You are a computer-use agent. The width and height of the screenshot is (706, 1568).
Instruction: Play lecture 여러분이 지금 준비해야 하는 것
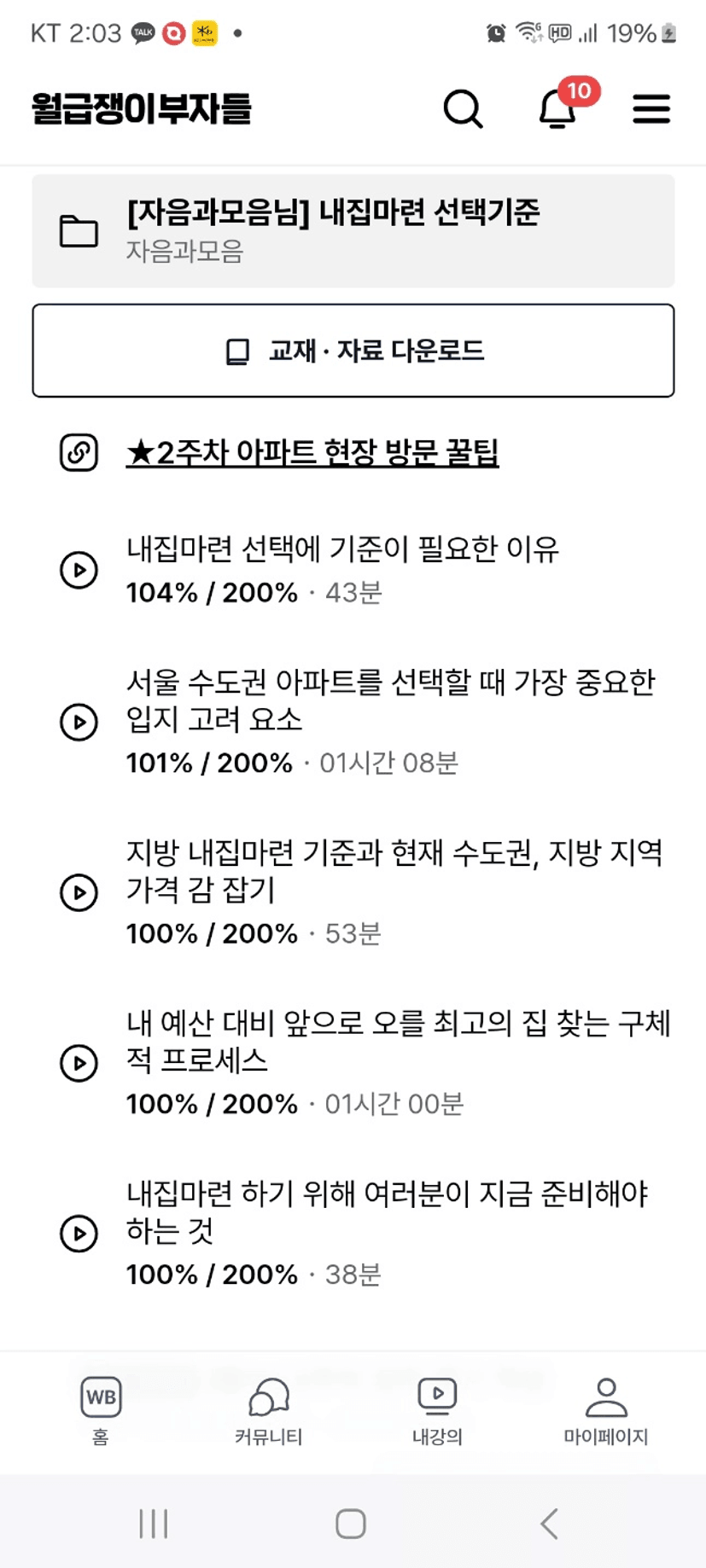79,1234
